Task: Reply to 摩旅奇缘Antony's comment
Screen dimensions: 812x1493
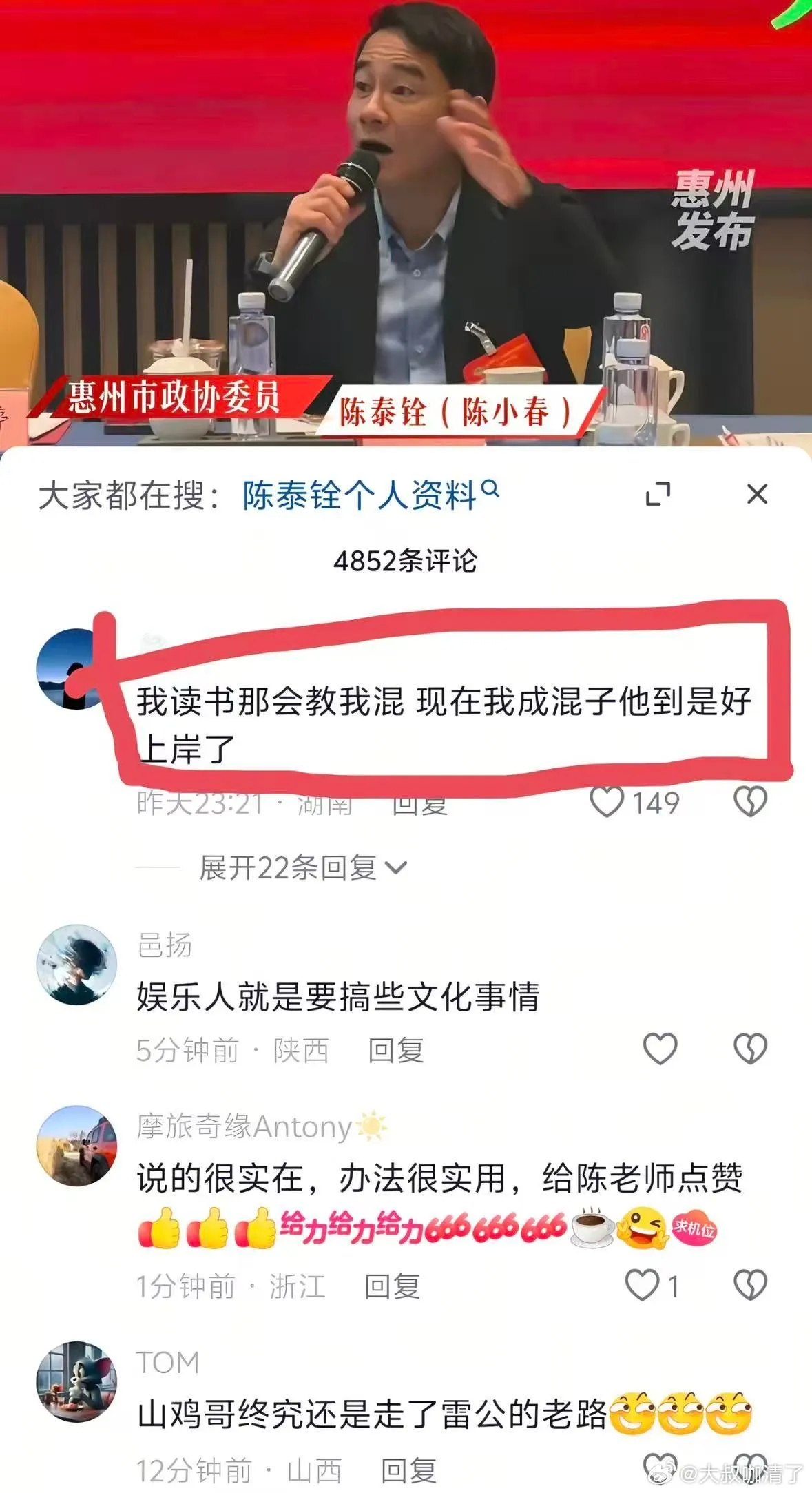Action: click(392, 1286)
